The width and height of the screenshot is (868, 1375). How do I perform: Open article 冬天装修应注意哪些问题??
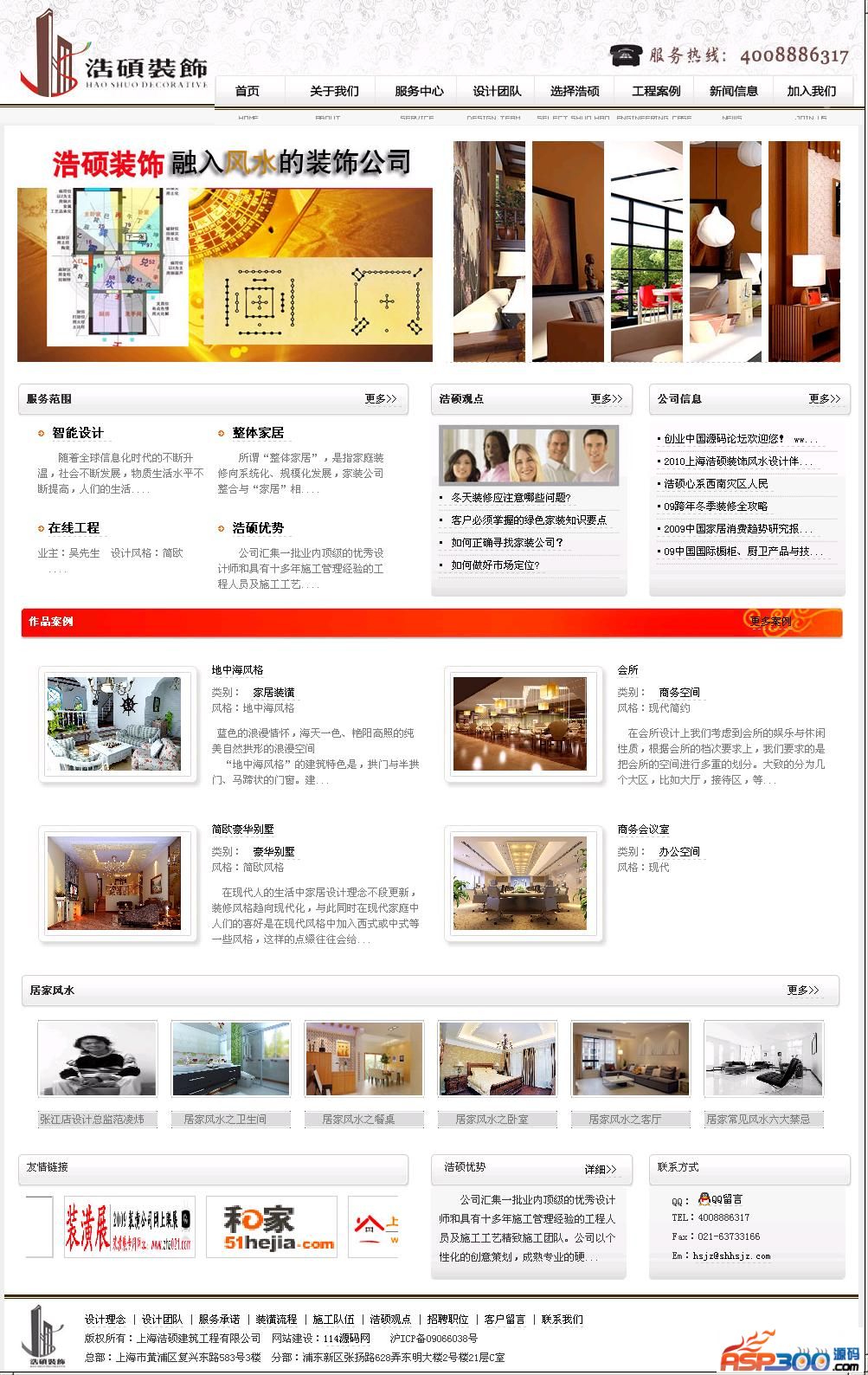[510, 498]
